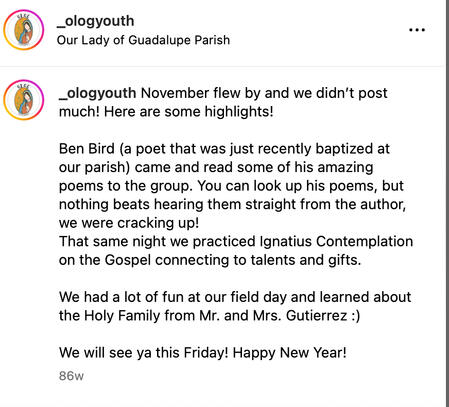Open the three-dot options menu
The height and width of the screenshot is (407, 449).
[417, 30]
